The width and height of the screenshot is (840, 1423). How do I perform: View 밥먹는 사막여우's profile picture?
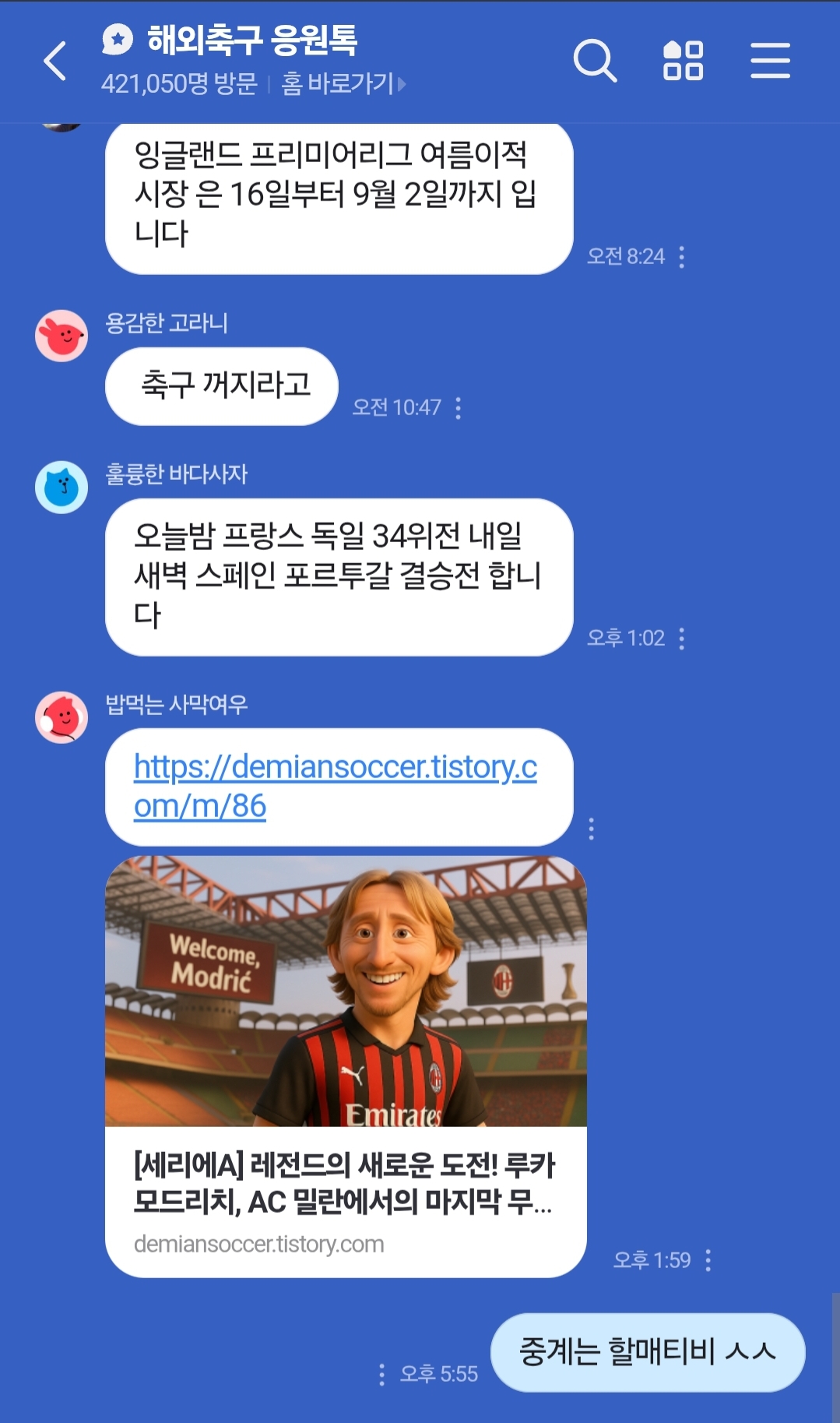click(x=62, y=717)
